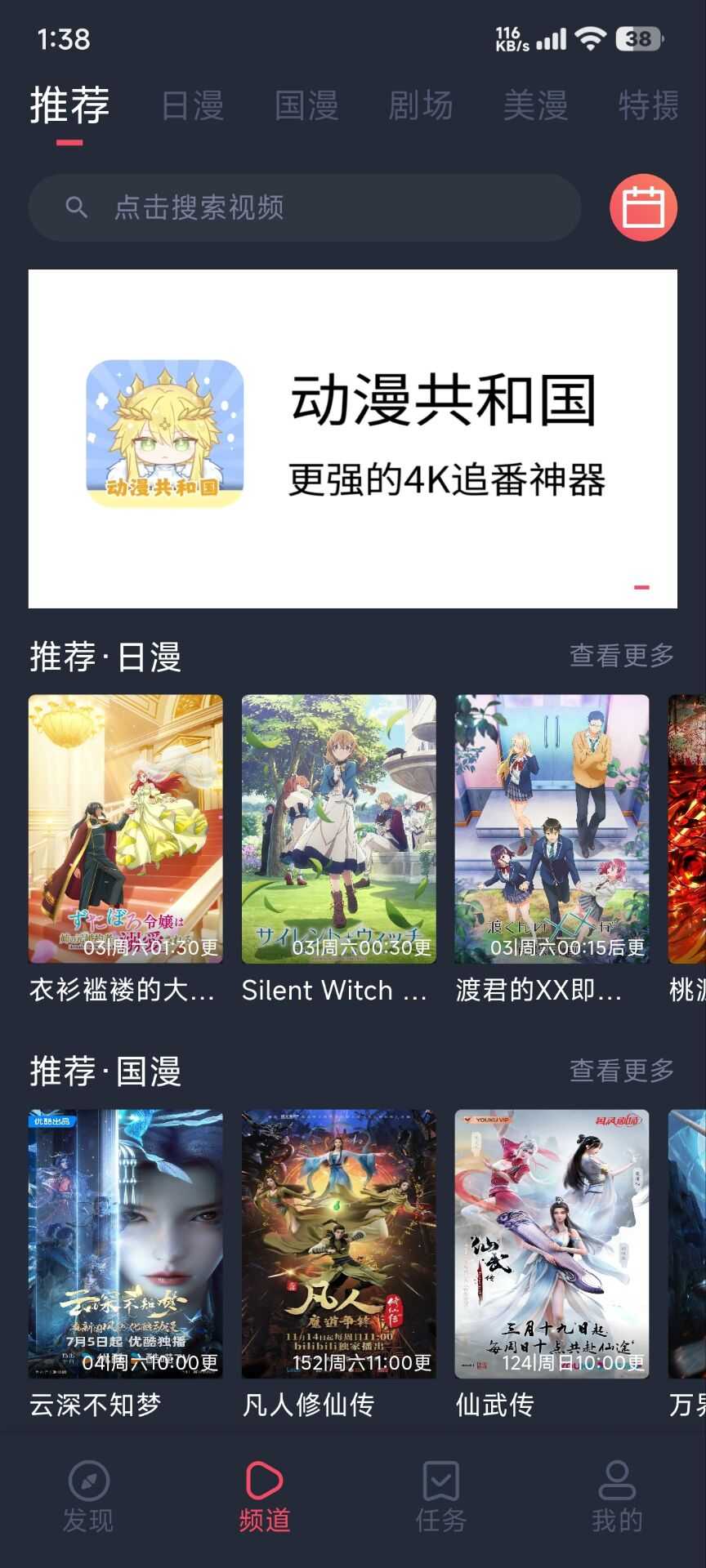Open the 任务 tab
706x1568 pixels.
(x=441, y=1496)
